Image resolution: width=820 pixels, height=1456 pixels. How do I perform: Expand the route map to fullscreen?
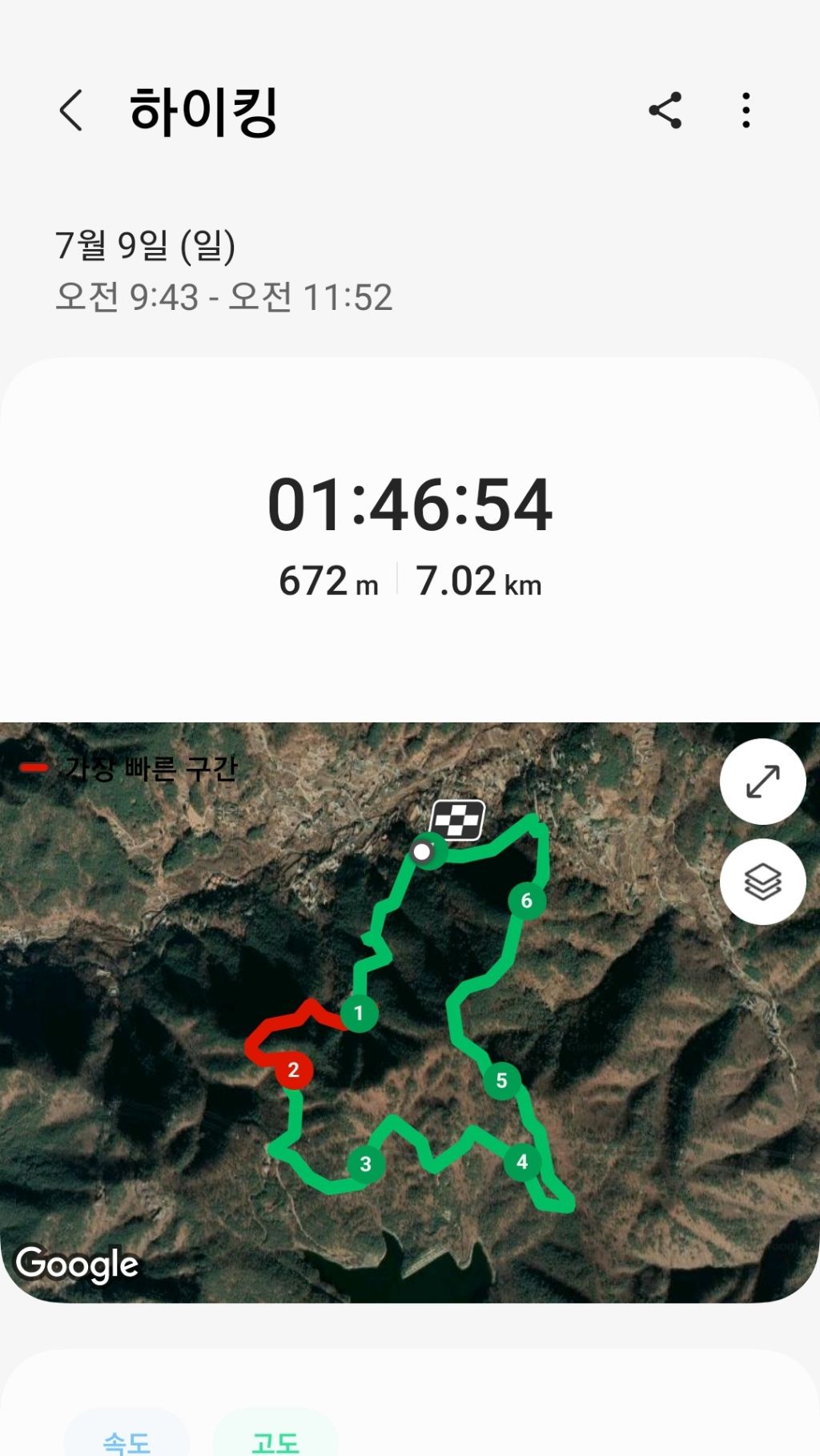pos(762,782)
